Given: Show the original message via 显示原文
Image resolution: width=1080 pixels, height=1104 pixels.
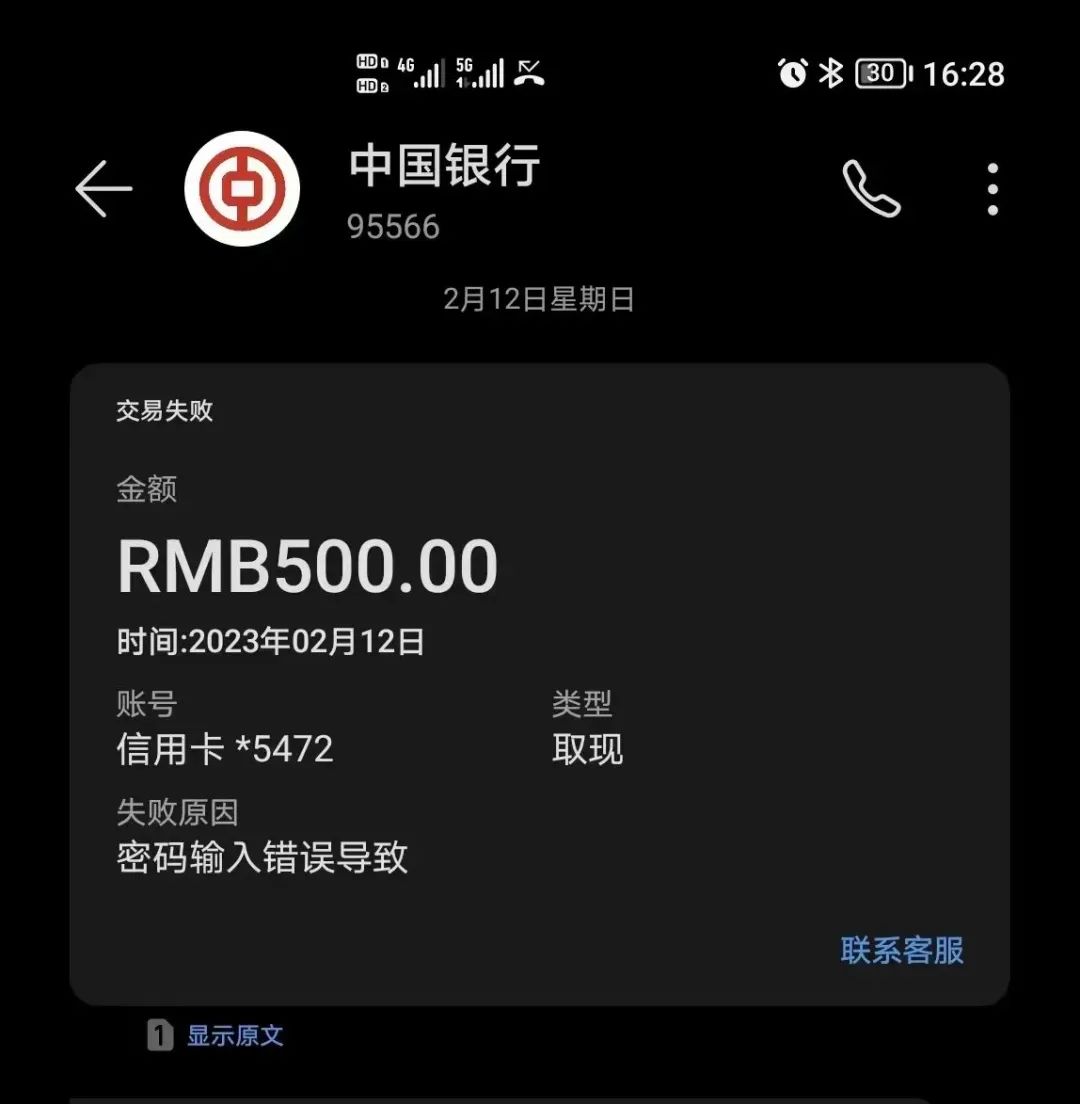Looking at the screenshot, I should click(234, 1035).
